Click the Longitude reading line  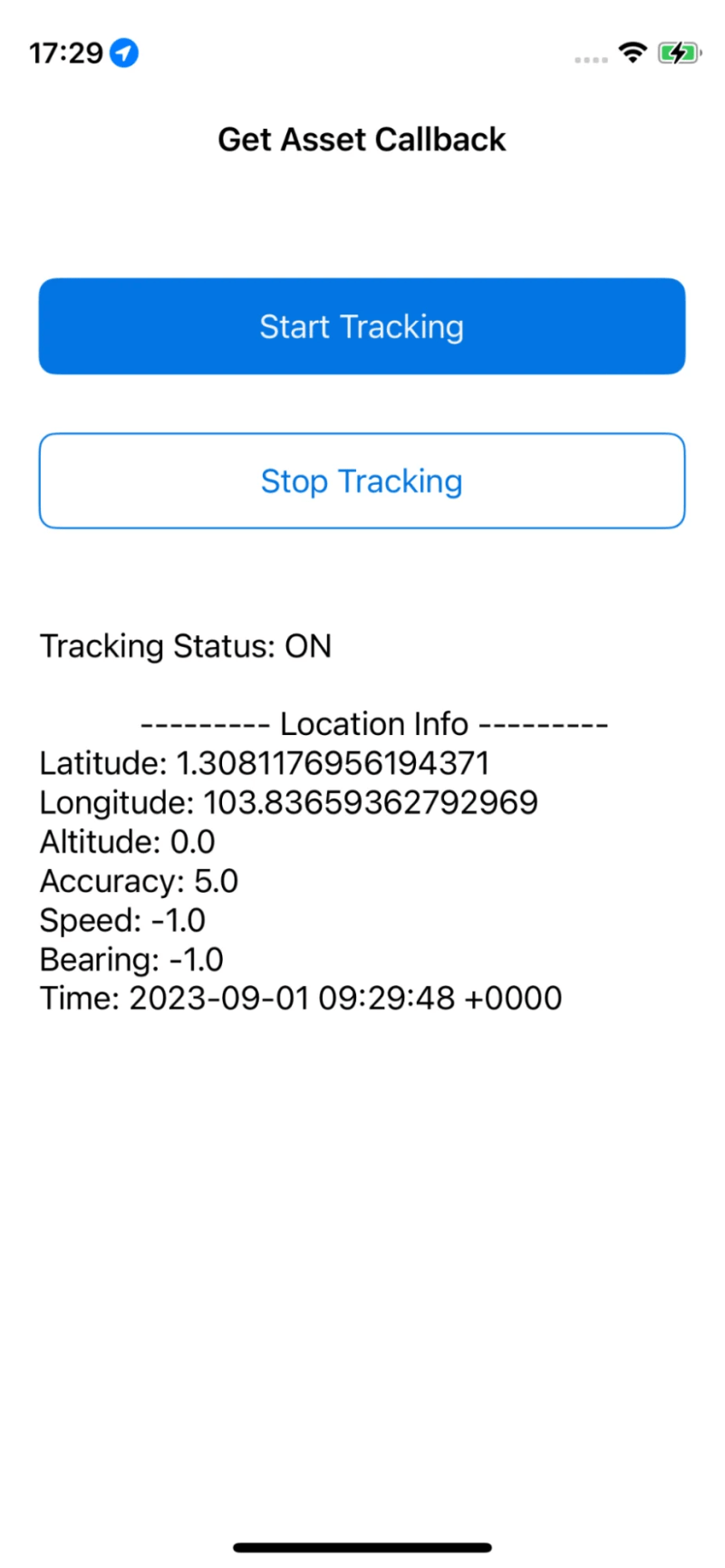pyautogui.click(x=288, y=802)
